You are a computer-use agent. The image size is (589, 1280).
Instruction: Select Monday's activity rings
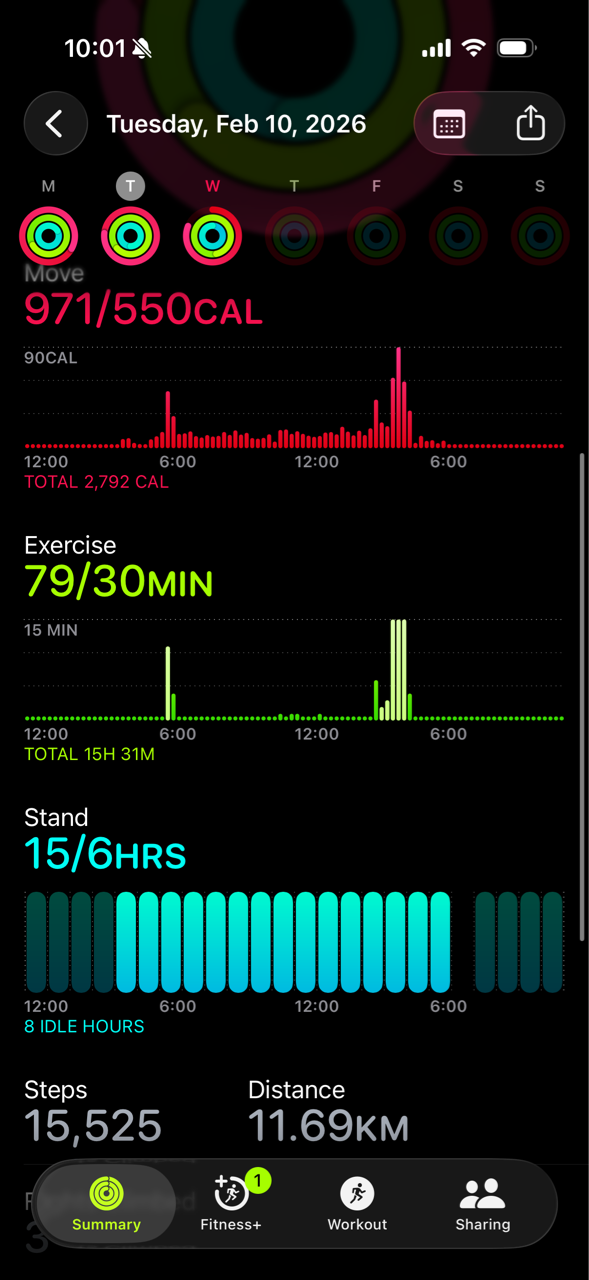click(48, 236)
